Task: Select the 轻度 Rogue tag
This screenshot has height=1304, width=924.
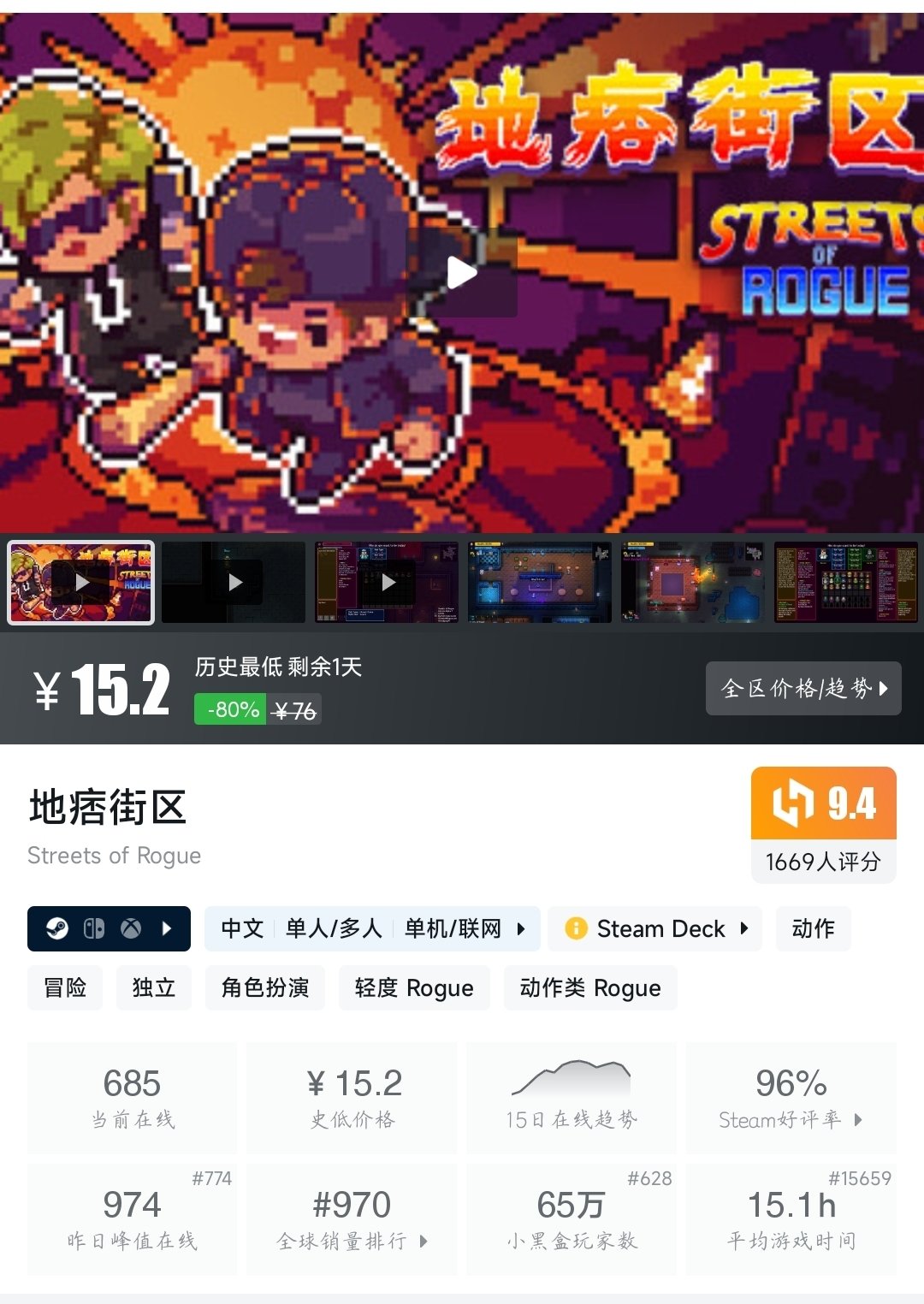Action: tap(414, 987)
